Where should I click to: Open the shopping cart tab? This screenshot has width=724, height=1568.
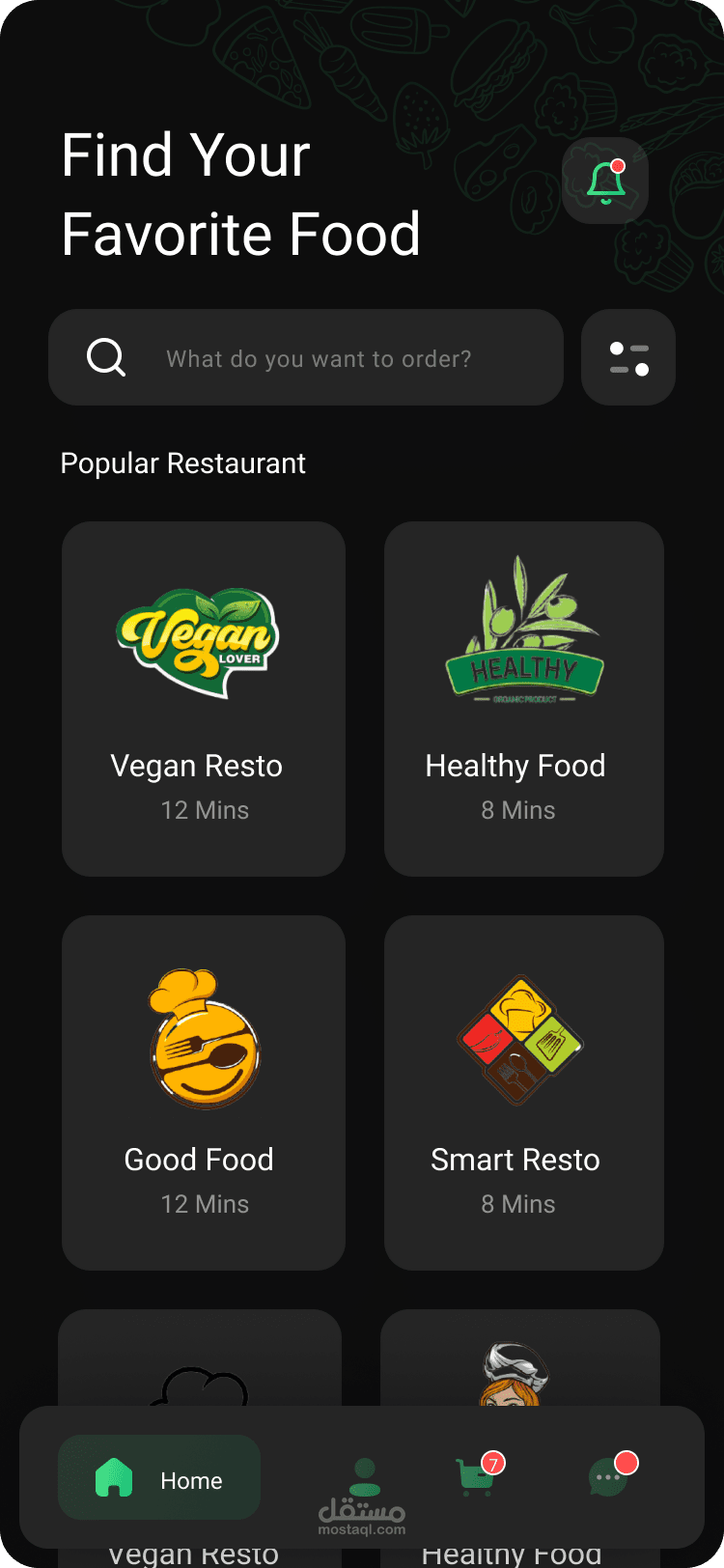coord(476,1477)
